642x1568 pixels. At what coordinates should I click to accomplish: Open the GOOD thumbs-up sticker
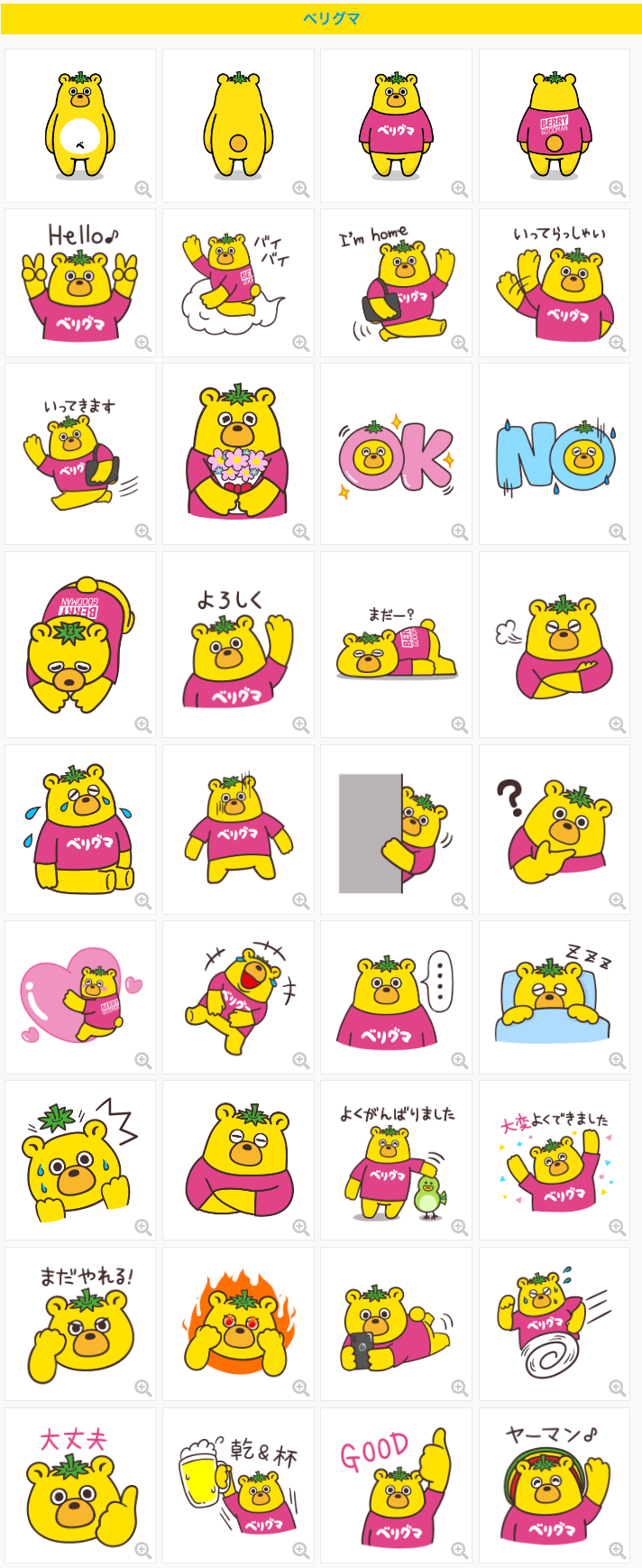pyautogui.click(x=396, y=1485)
